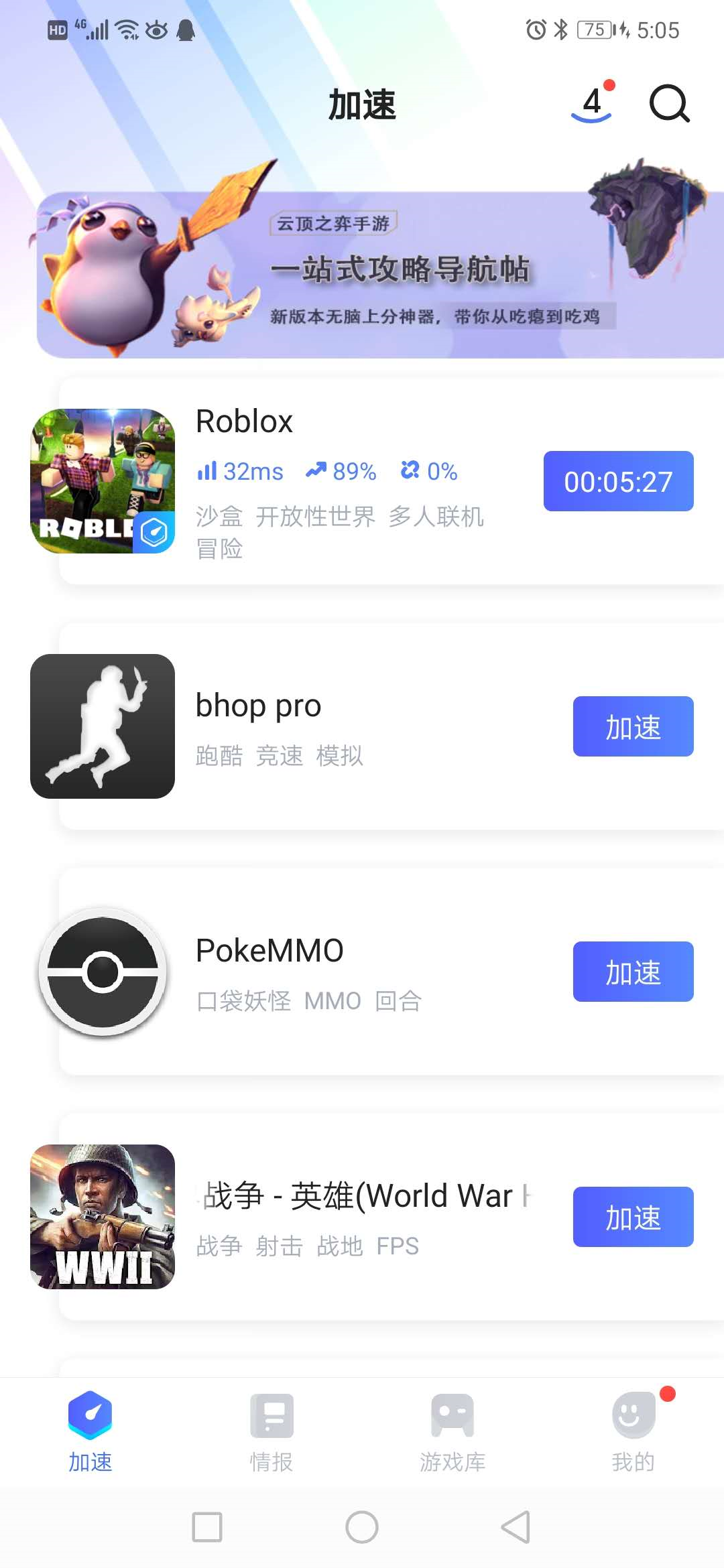
Task: Accelerate PokeMMO with its 加速 button
Action: pos(633,972)
